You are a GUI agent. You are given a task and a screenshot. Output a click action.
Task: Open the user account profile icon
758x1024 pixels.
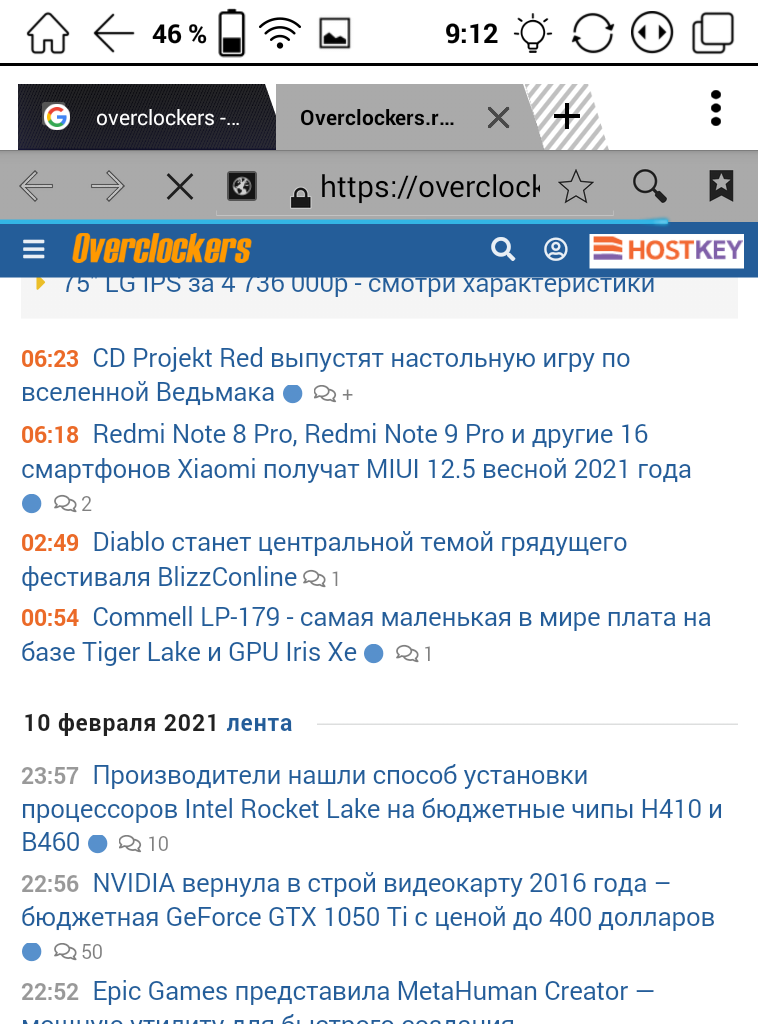(555, 249)
